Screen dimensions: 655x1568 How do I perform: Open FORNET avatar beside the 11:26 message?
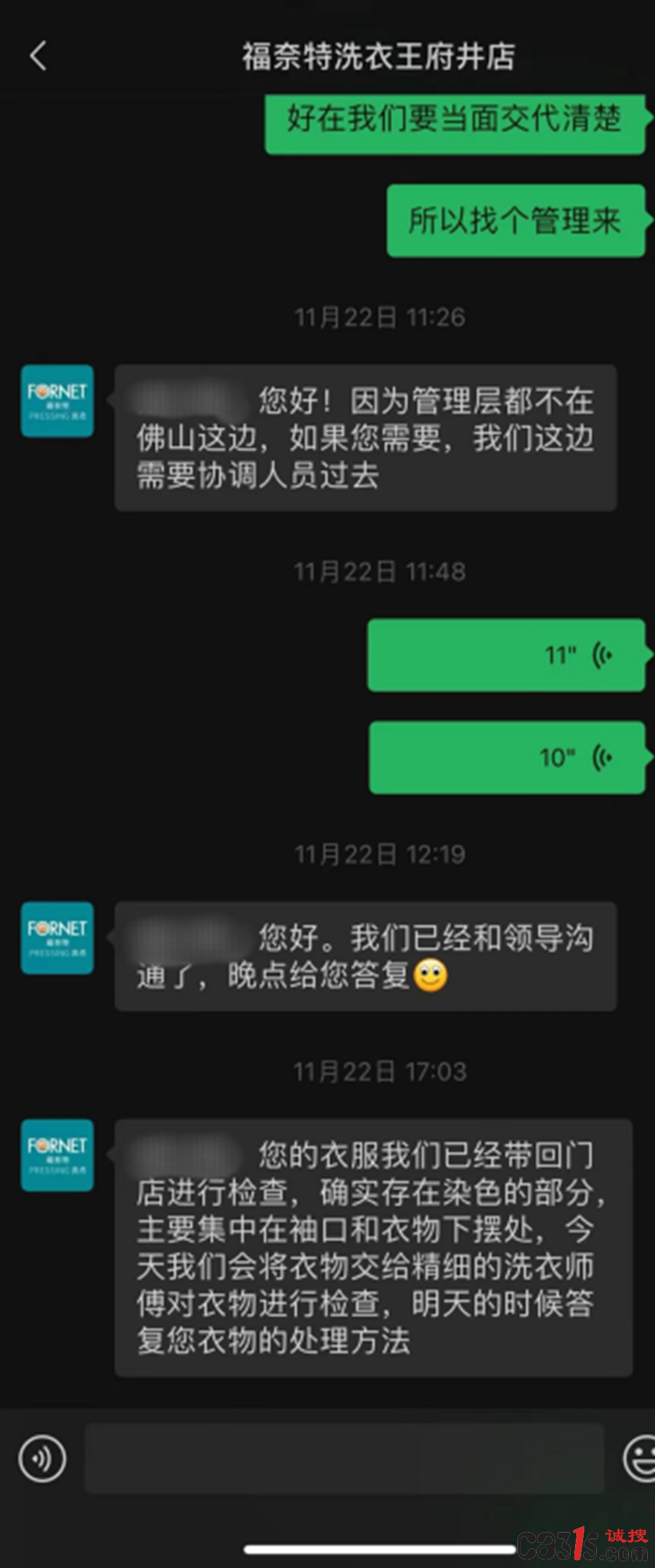click(x=57, y=401)
